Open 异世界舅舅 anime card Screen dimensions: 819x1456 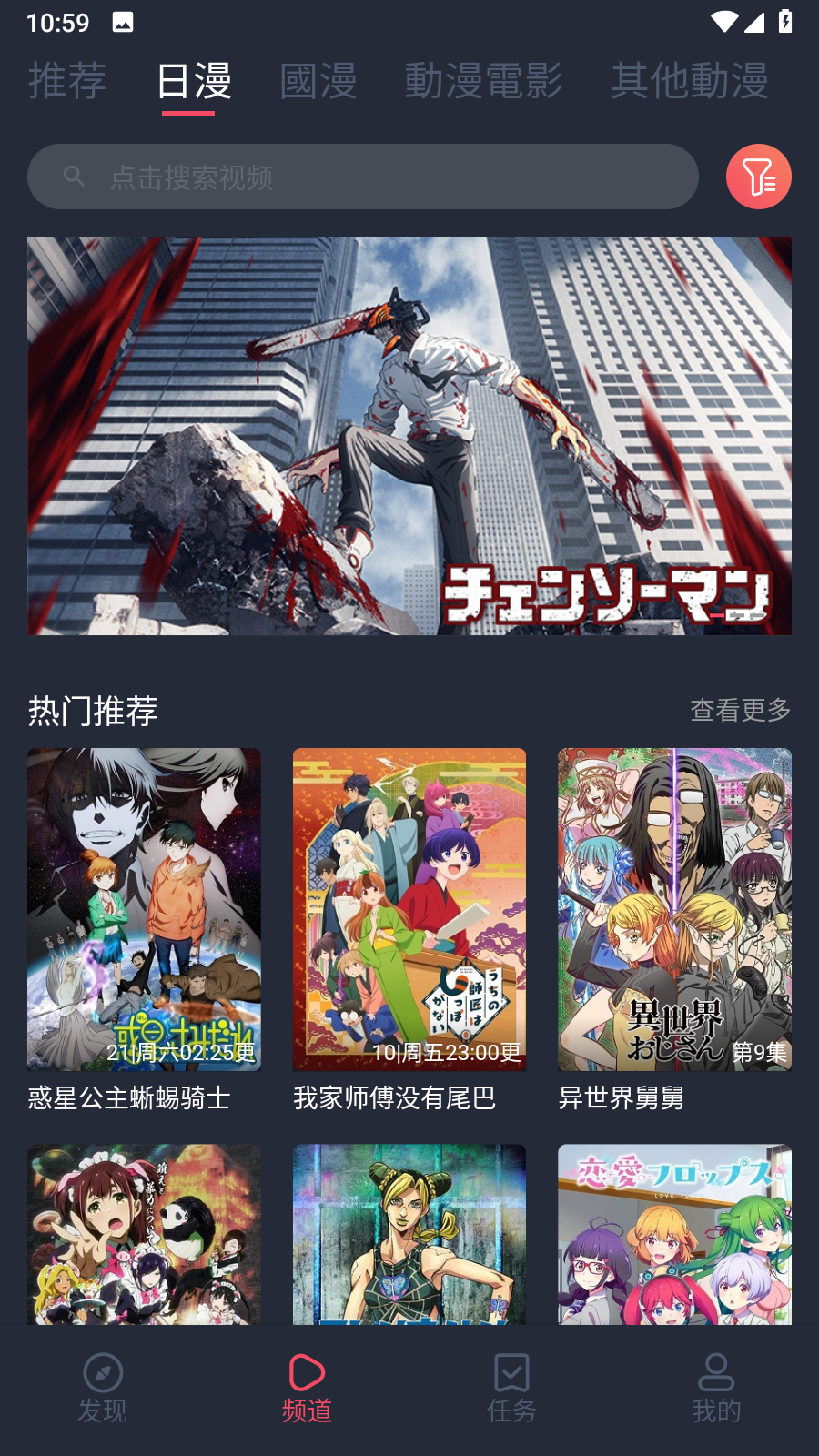[x=674, y=910]
